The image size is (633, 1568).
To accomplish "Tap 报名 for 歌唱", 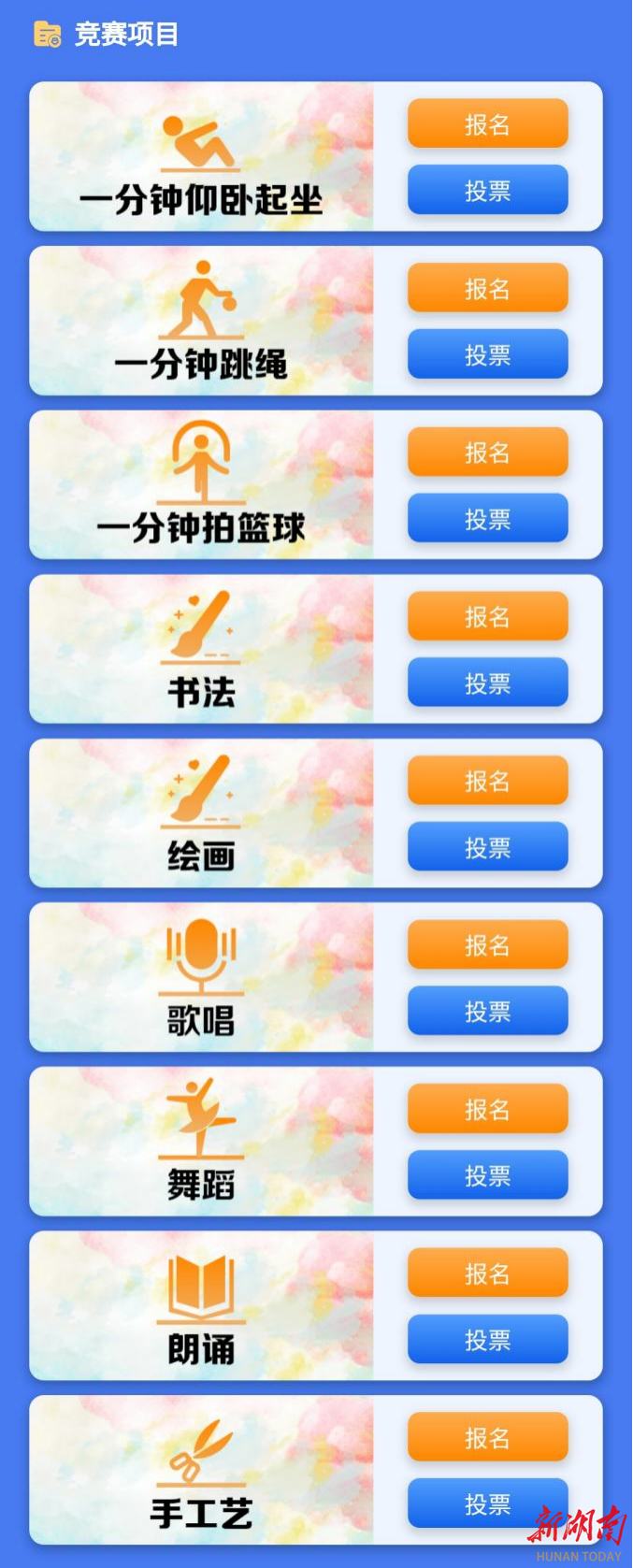I will click(487, 944).
